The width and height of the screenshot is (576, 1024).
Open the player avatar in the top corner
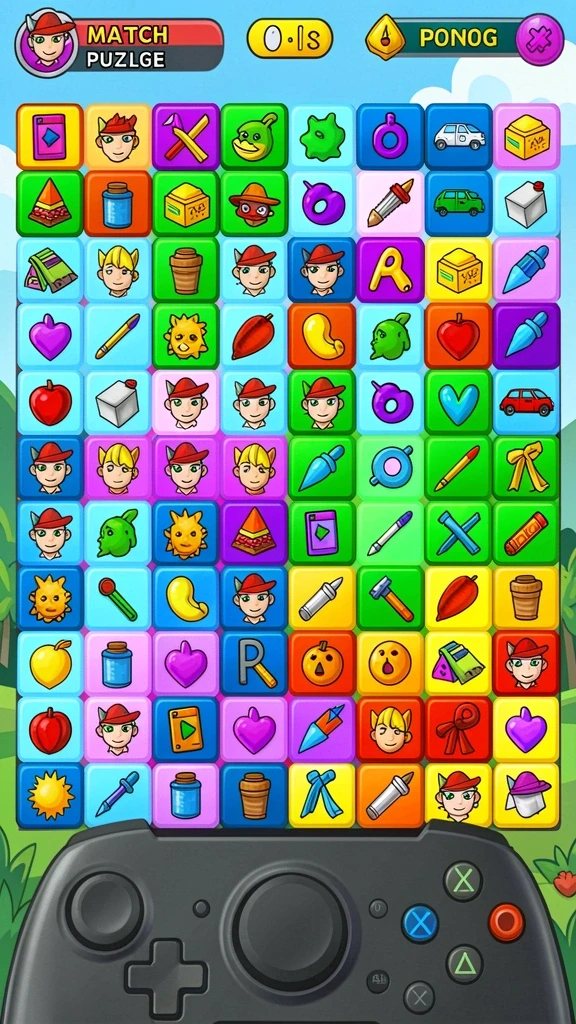[x=47, y=42]
